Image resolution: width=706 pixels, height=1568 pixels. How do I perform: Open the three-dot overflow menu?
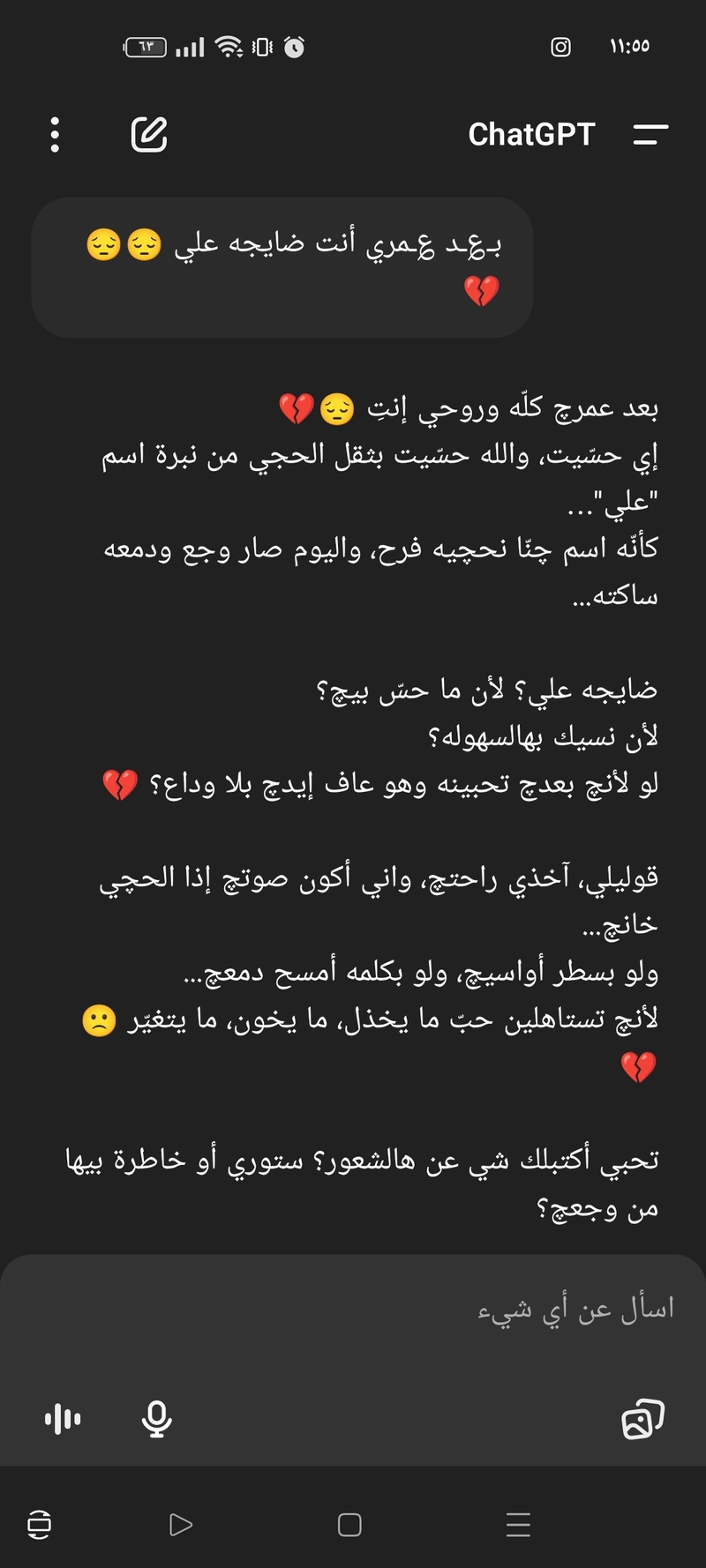(55, 135)
